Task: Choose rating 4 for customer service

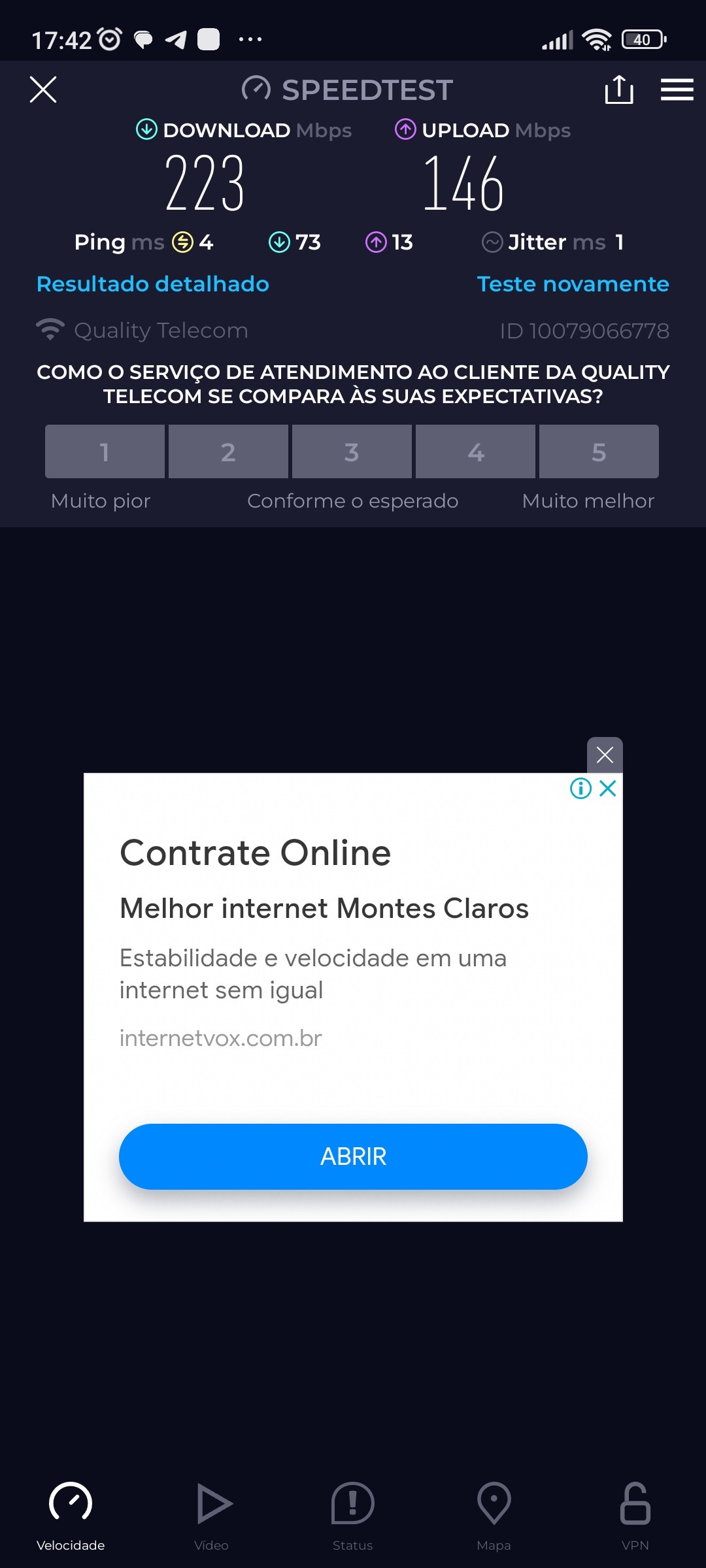Action: coord(475,451)
